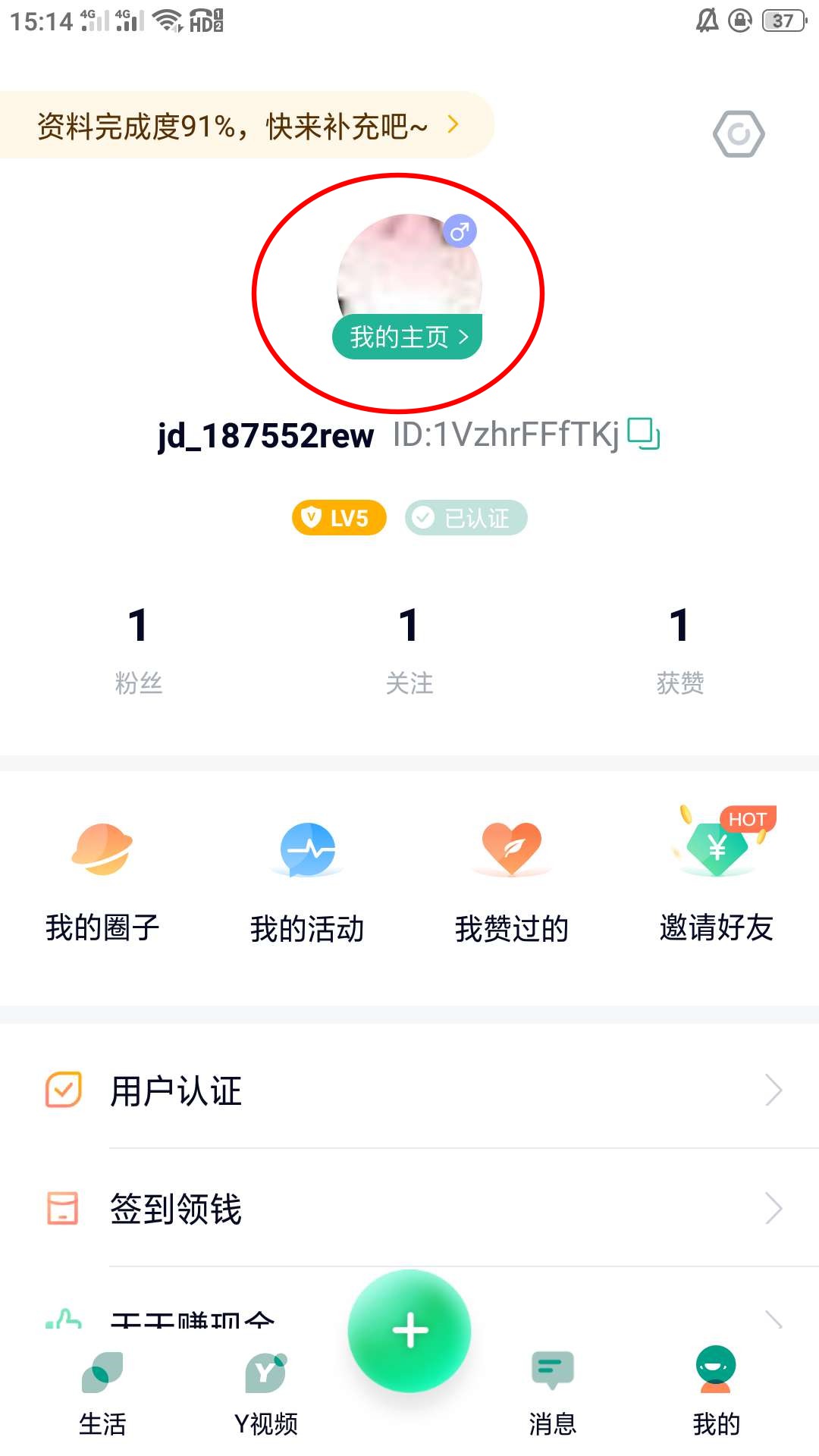Open the profile completion 91% banner
This screenshot has height=1456, width=819.
[246, 125]
